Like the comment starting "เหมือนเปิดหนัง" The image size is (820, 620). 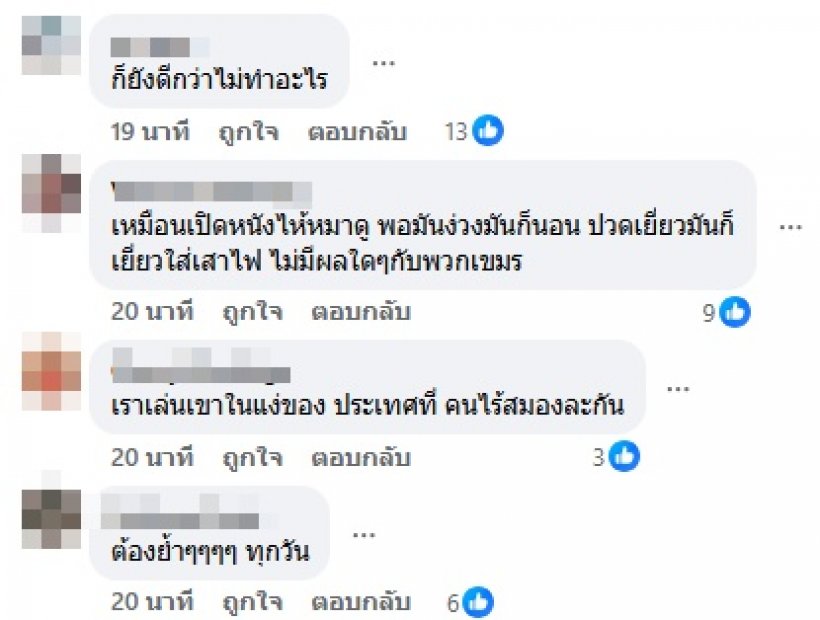pos(251,312)
